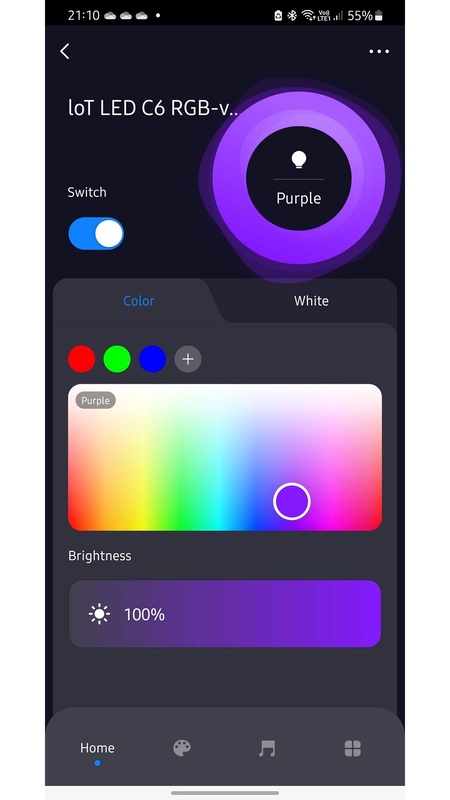Pick the green preset color
Viewport: 450px width, 800px height.
pyautogui.click(x=117, y=359)
